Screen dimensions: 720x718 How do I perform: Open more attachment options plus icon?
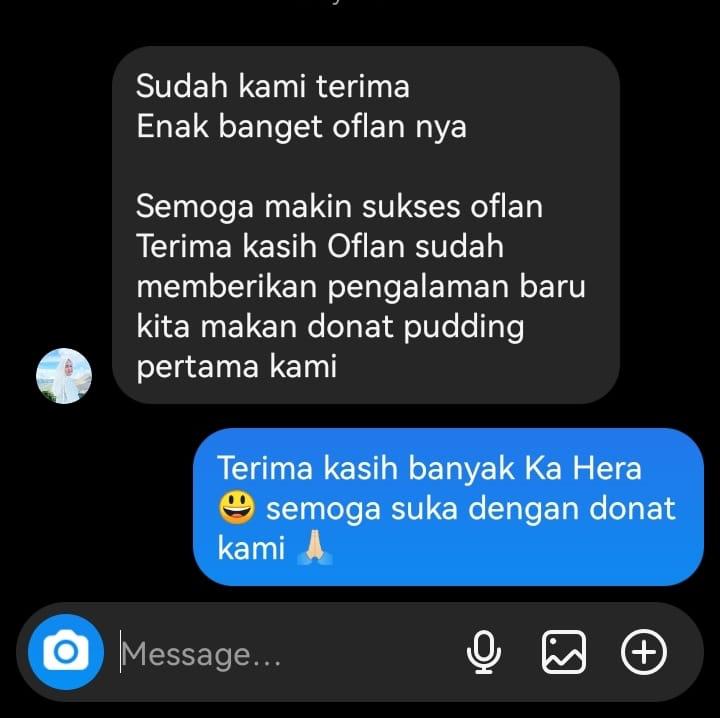(644, 653)
